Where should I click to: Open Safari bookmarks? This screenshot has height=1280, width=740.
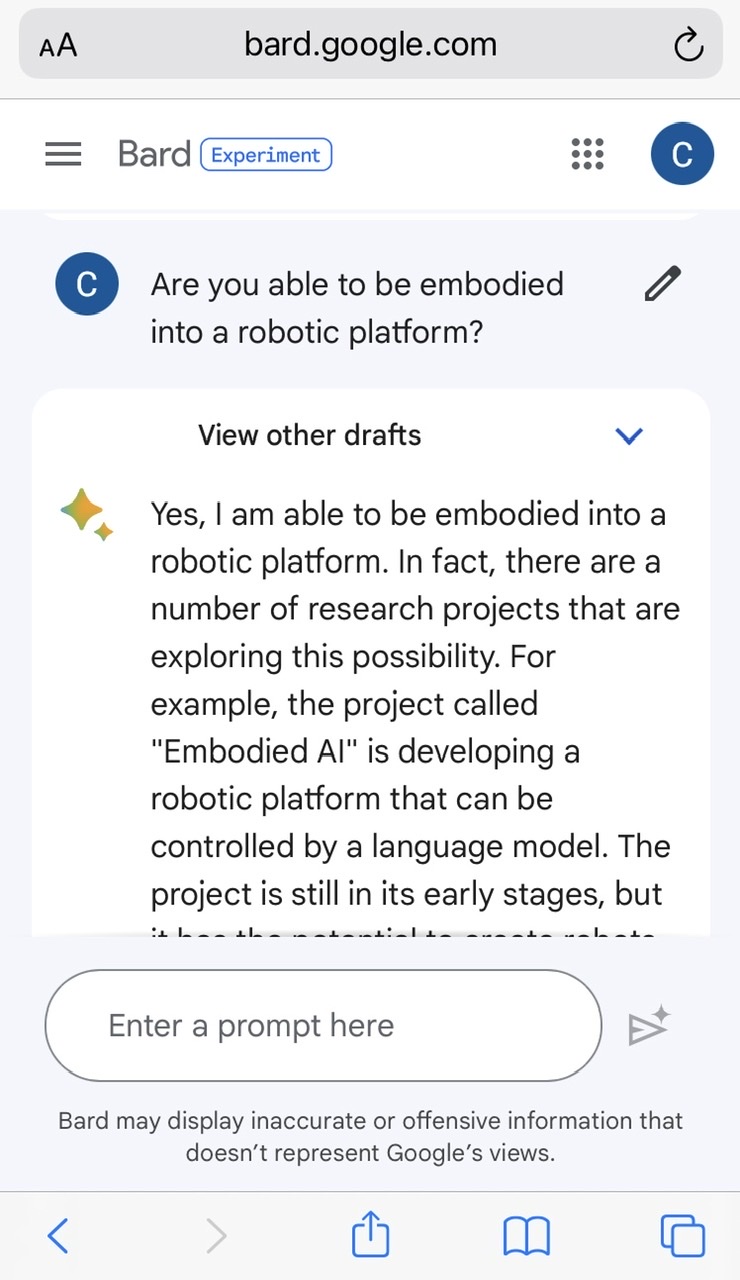pyautogui.click(x=526, y=1237)
